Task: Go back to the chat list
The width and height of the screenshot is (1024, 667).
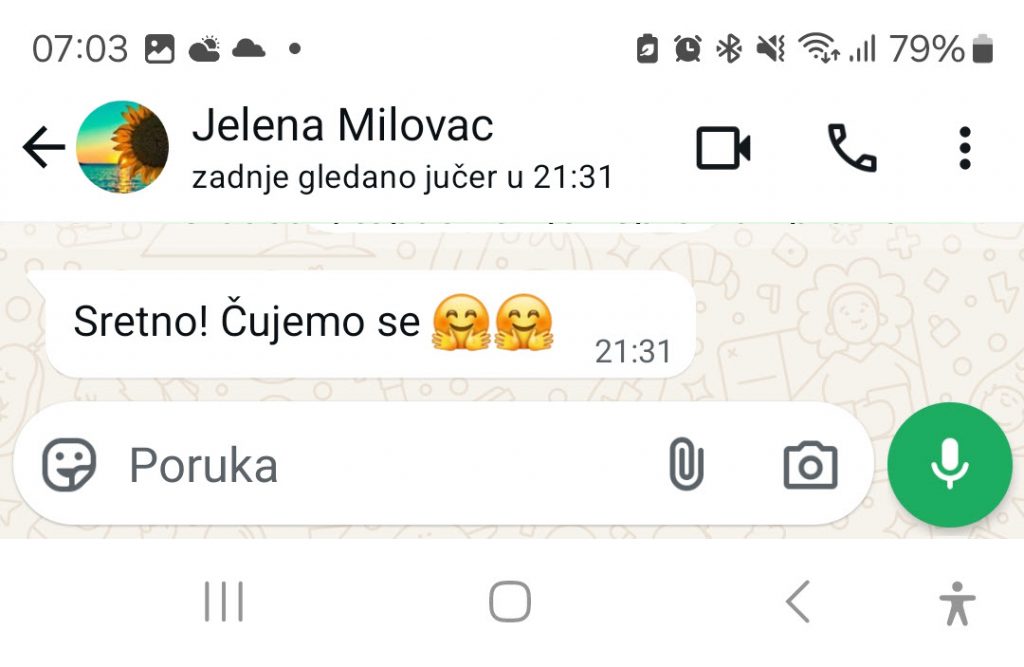Action: (44, 149)
